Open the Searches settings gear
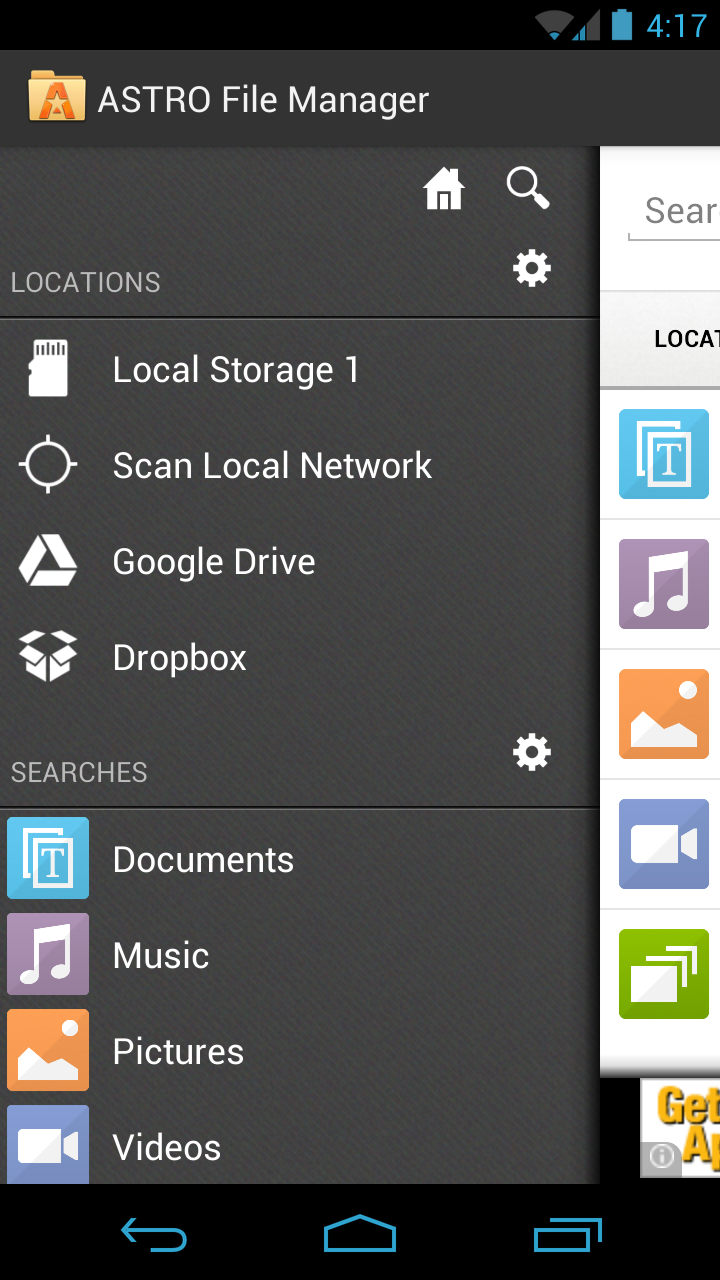720x1280 pixels. tap(531, 752)
